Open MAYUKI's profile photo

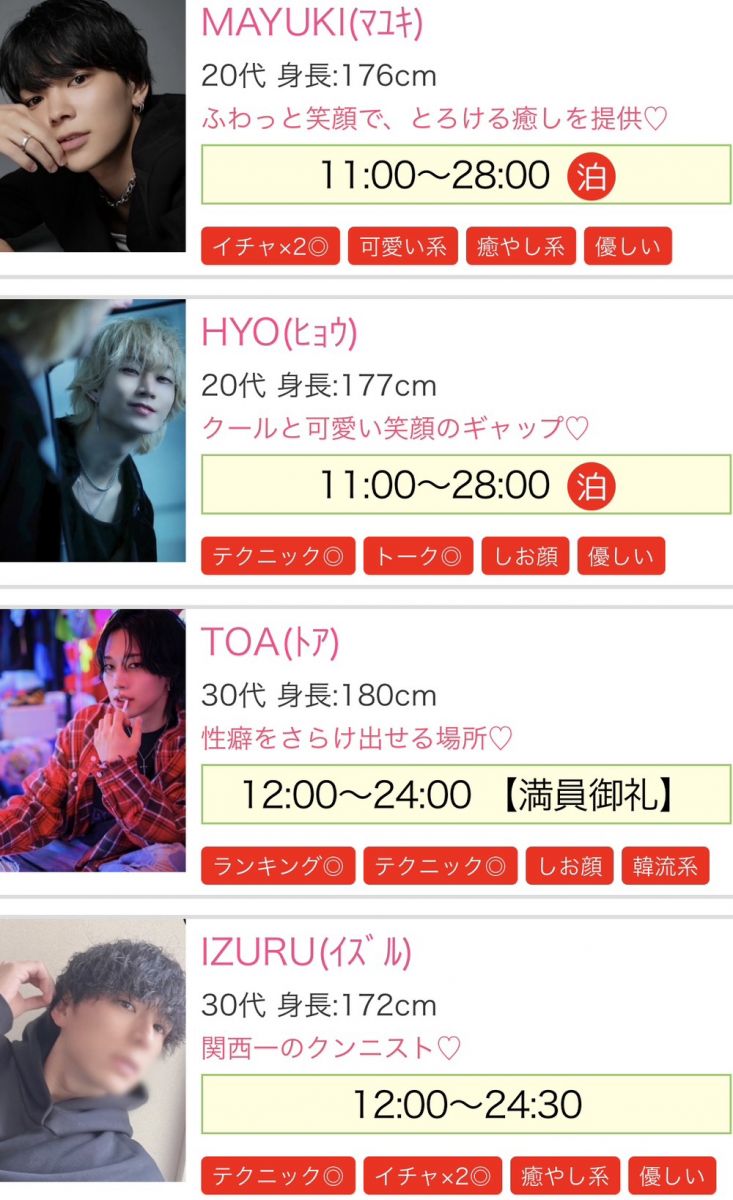click(x=92, y=125)
